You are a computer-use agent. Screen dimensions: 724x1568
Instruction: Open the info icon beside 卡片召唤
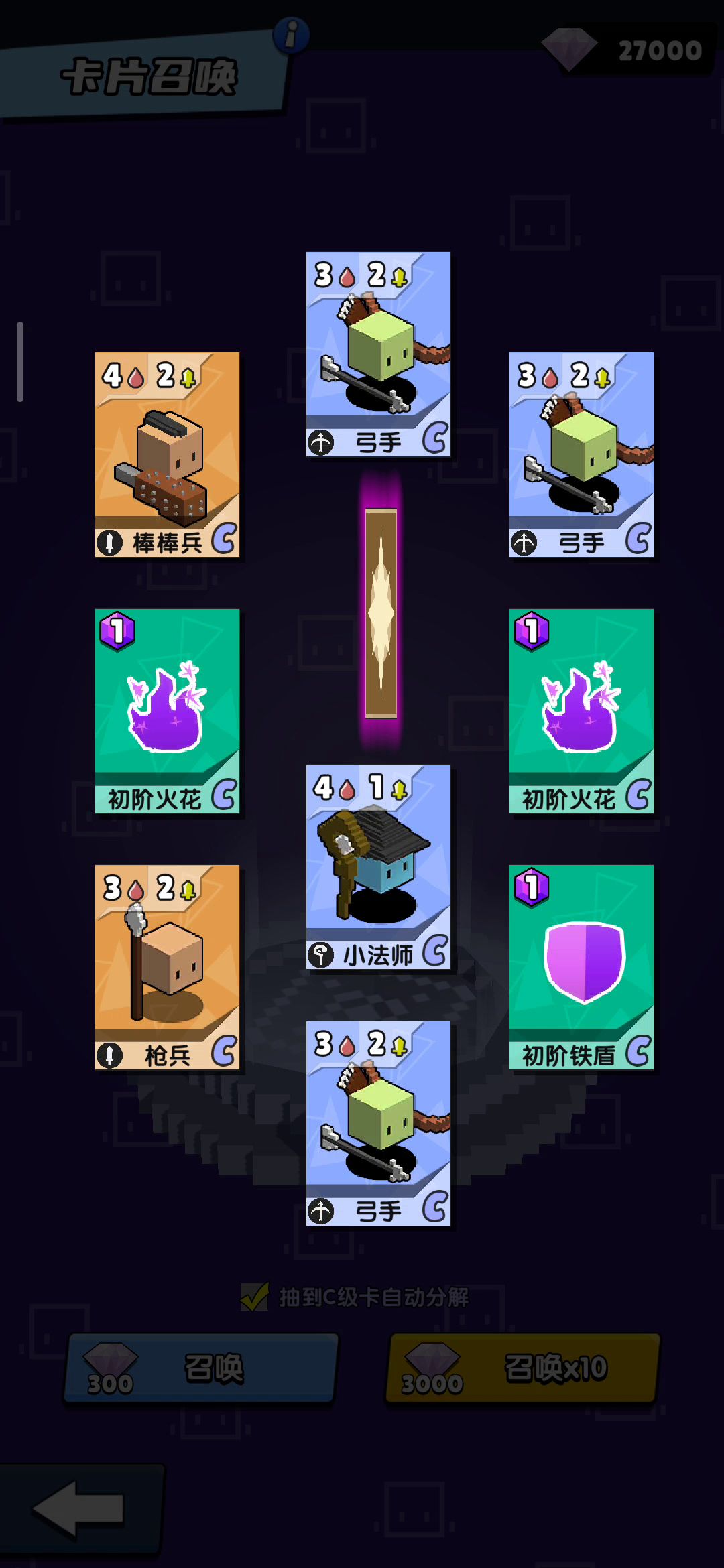(x=291, y=35)
